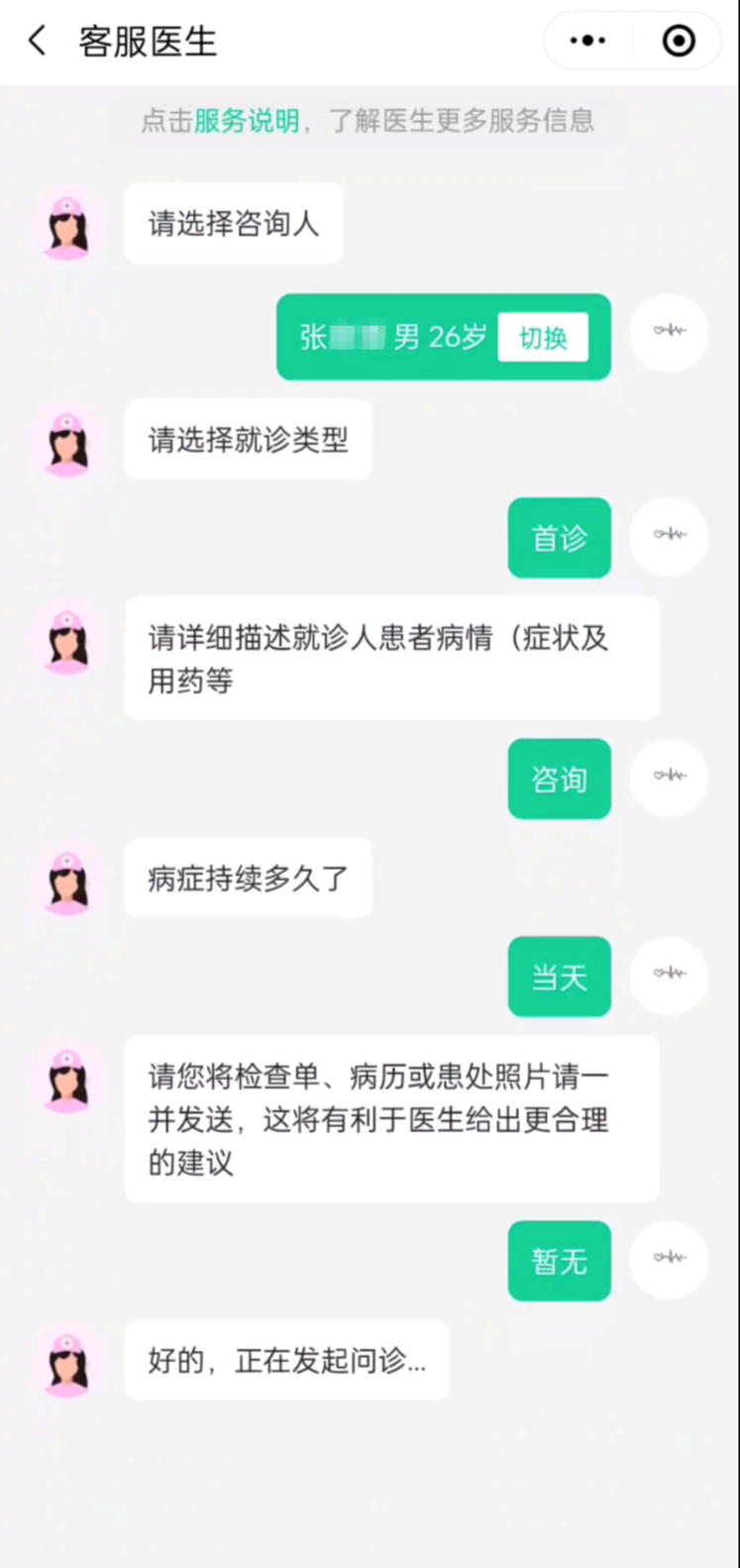Tap the waveform icon beside patient info bubble
The width and height of the screenshot is (740, 1568).
coord(668,333)
